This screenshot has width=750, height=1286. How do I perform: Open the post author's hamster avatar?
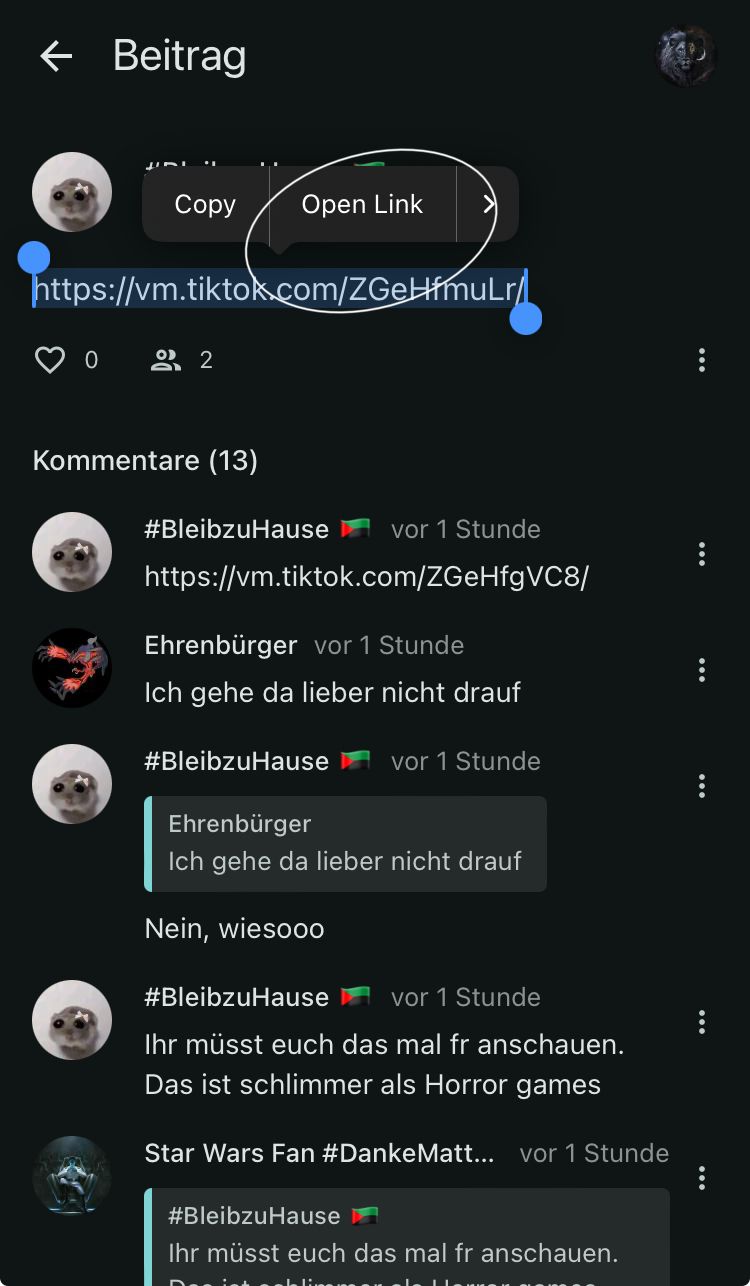coord(71,192)
